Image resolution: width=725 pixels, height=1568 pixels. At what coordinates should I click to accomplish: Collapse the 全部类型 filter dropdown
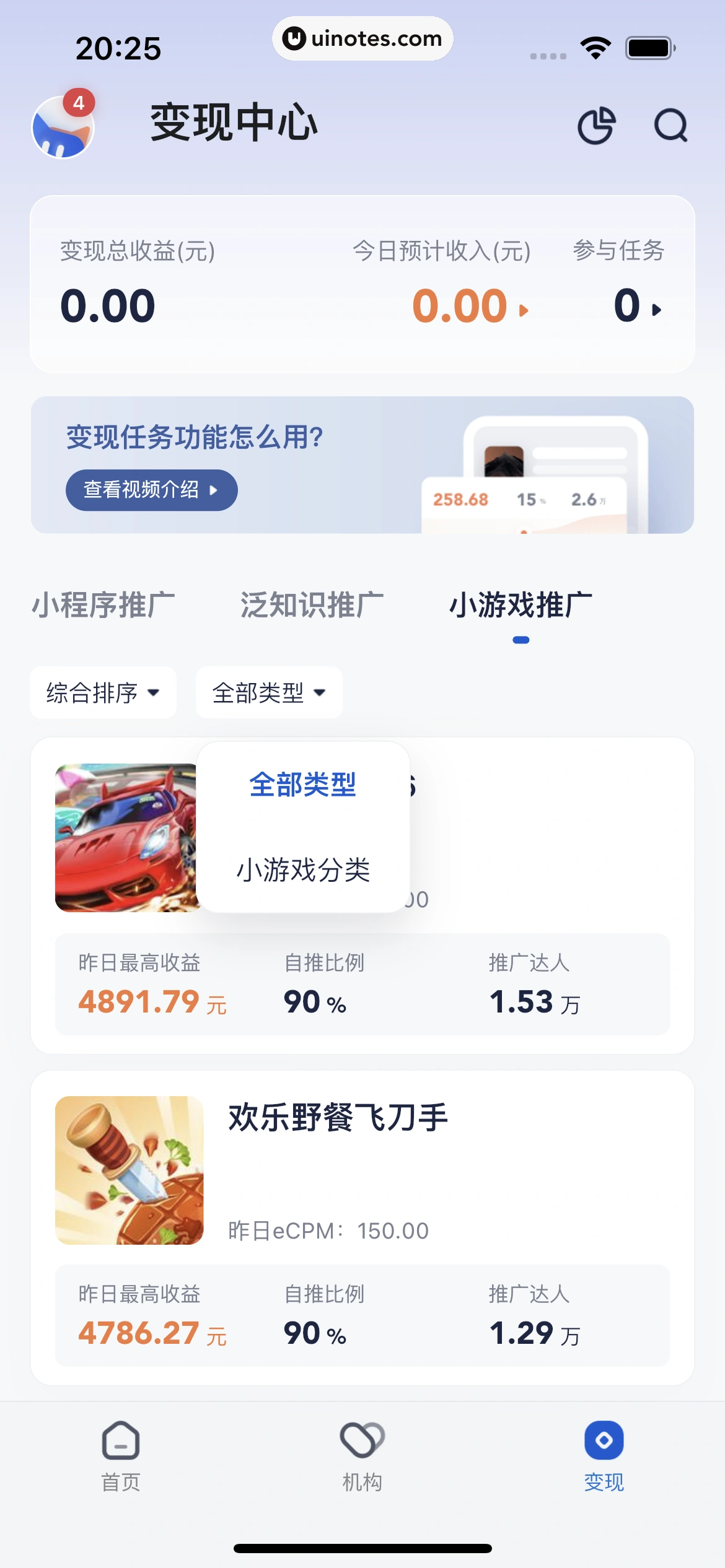[269, 692]
